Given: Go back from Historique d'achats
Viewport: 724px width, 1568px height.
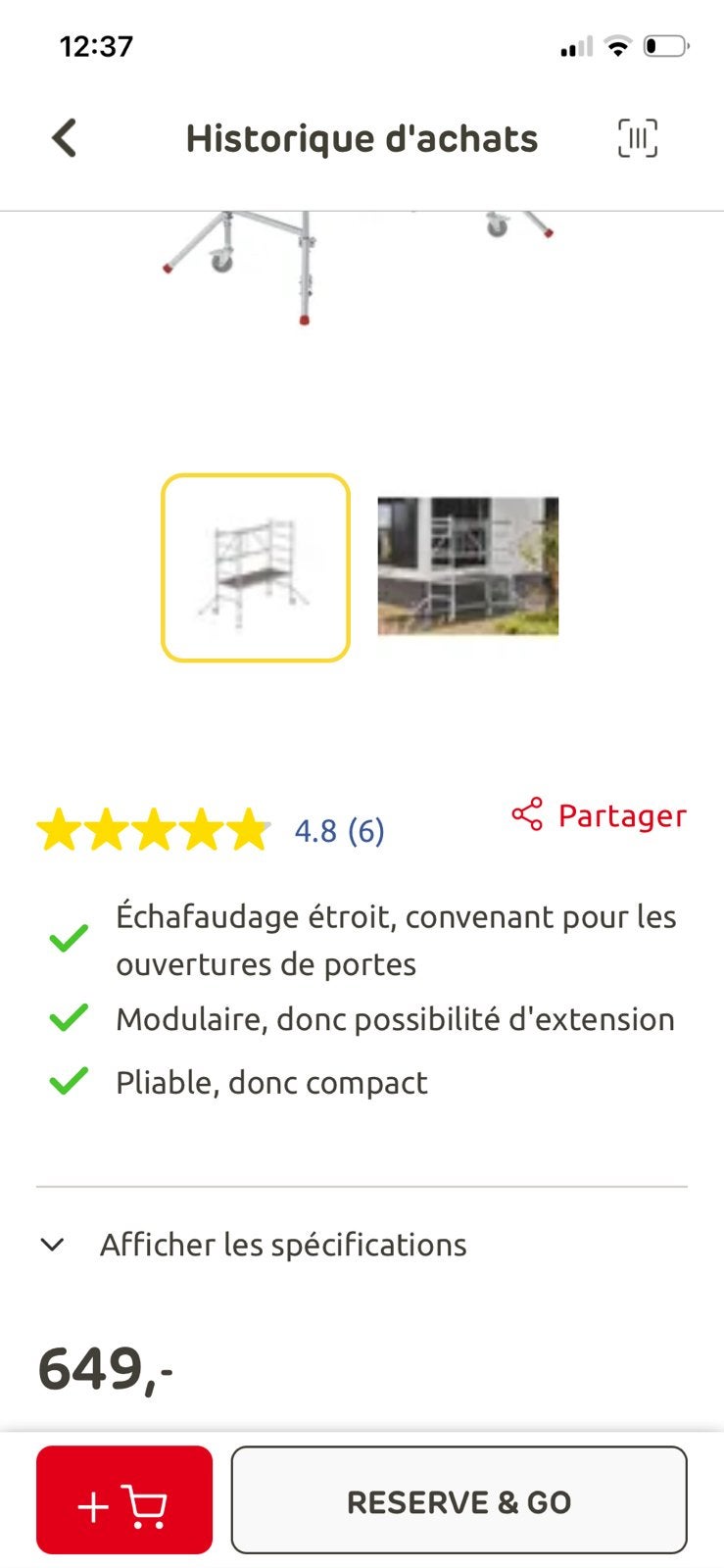Looking at the screenshot, I should coord(65,138).
